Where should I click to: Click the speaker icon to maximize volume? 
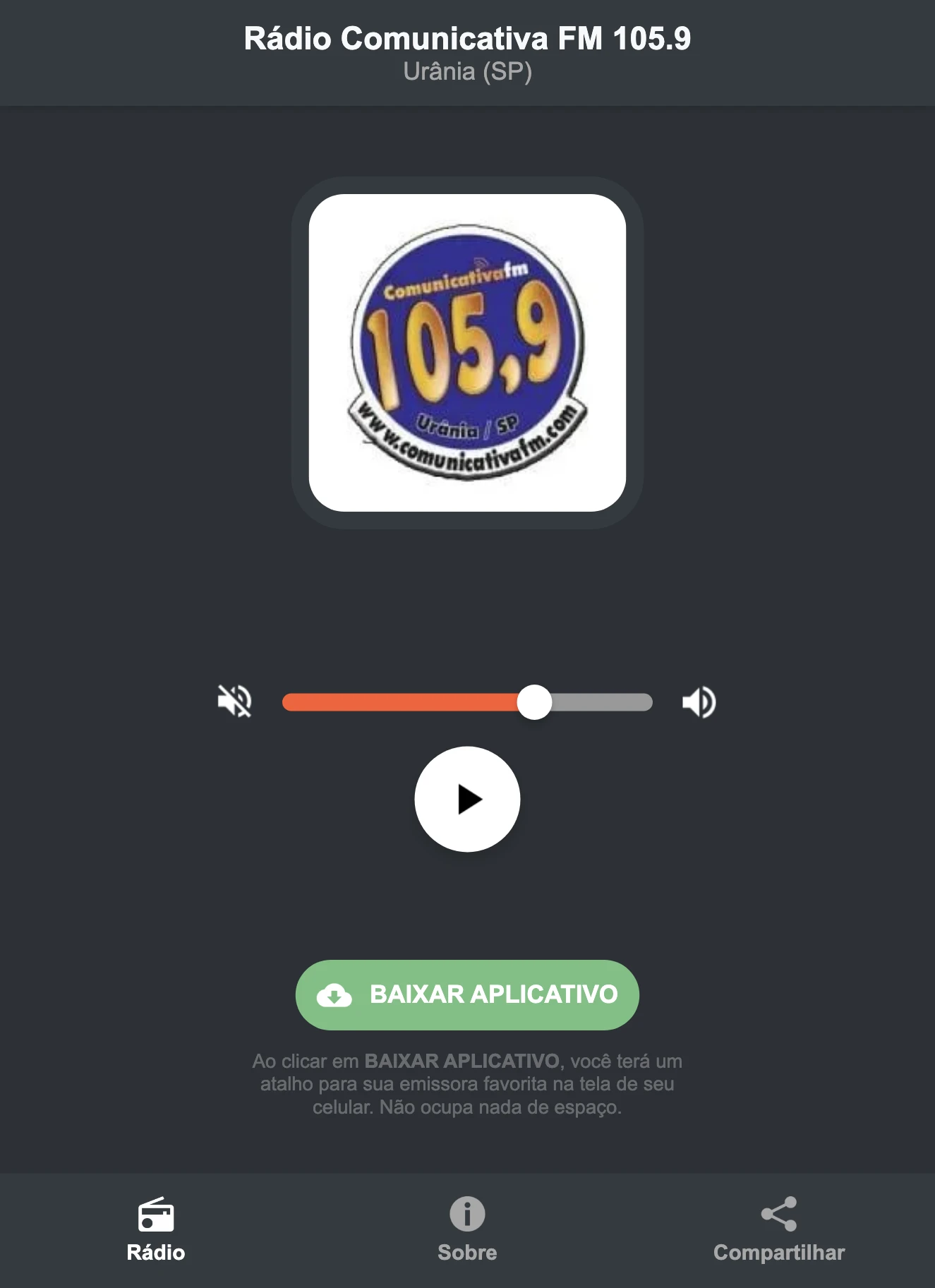[699, 701]
